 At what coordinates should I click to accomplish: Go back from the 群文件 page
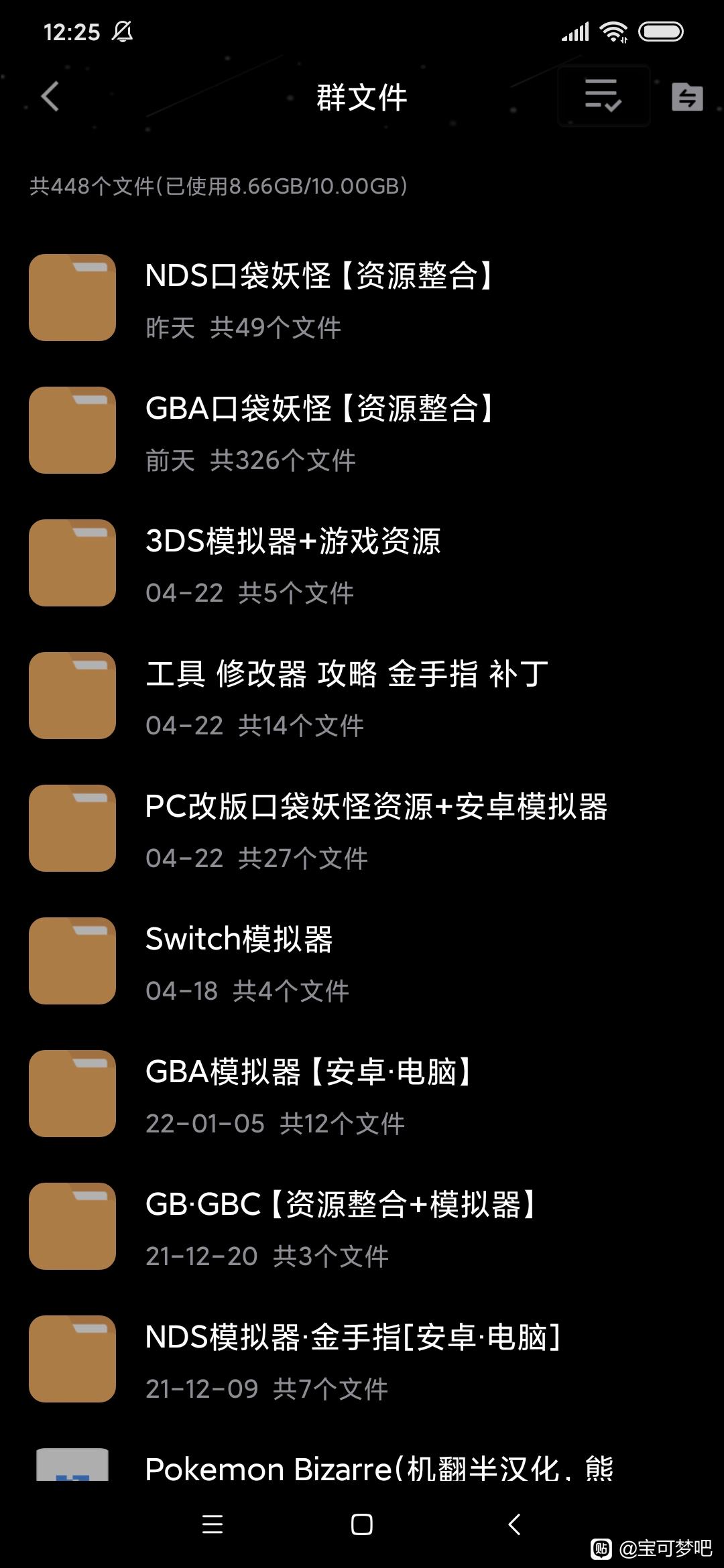coord(50,96)
